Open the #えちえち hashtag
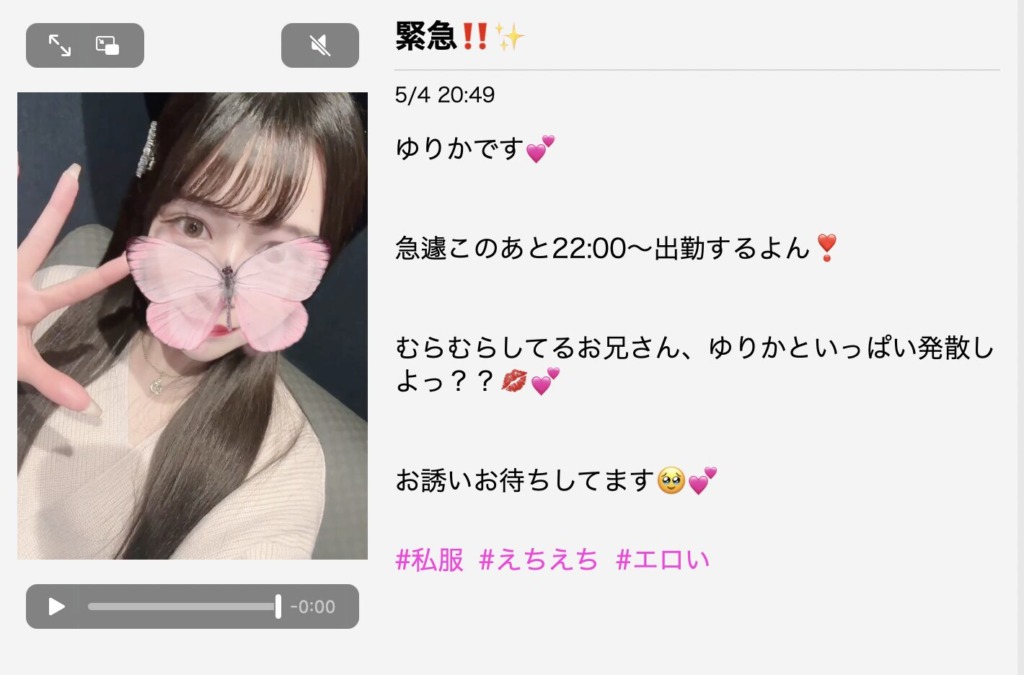This screenshot has height=675, width=1024. pos(538,560)
